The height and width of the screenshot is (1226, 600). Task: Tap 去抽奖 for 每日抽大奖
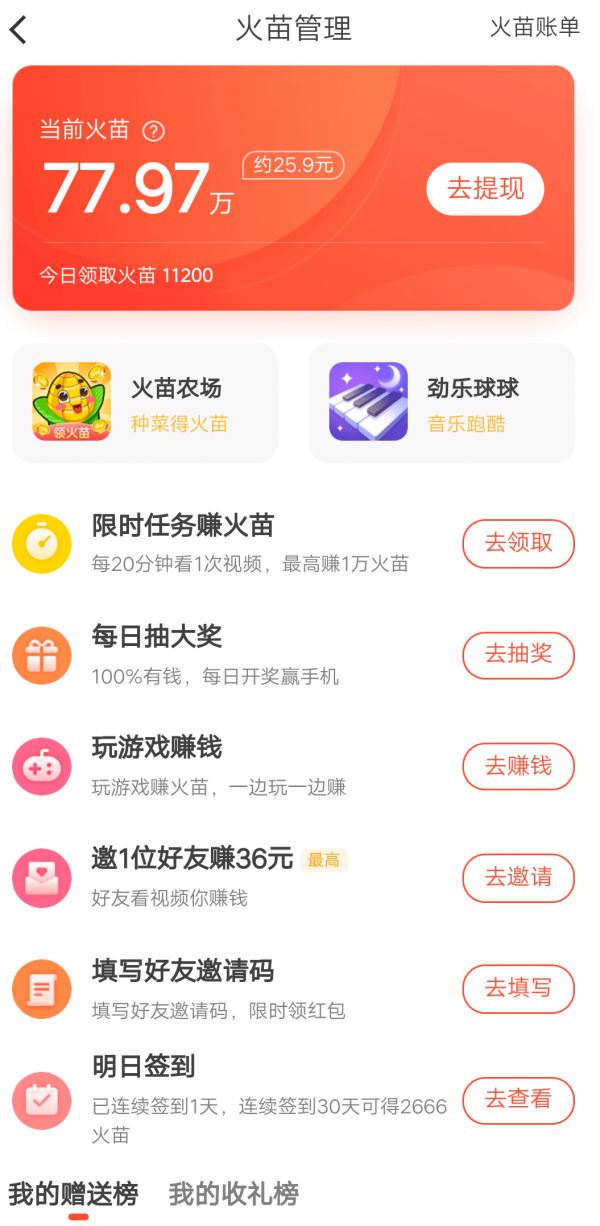click(518, 655)
